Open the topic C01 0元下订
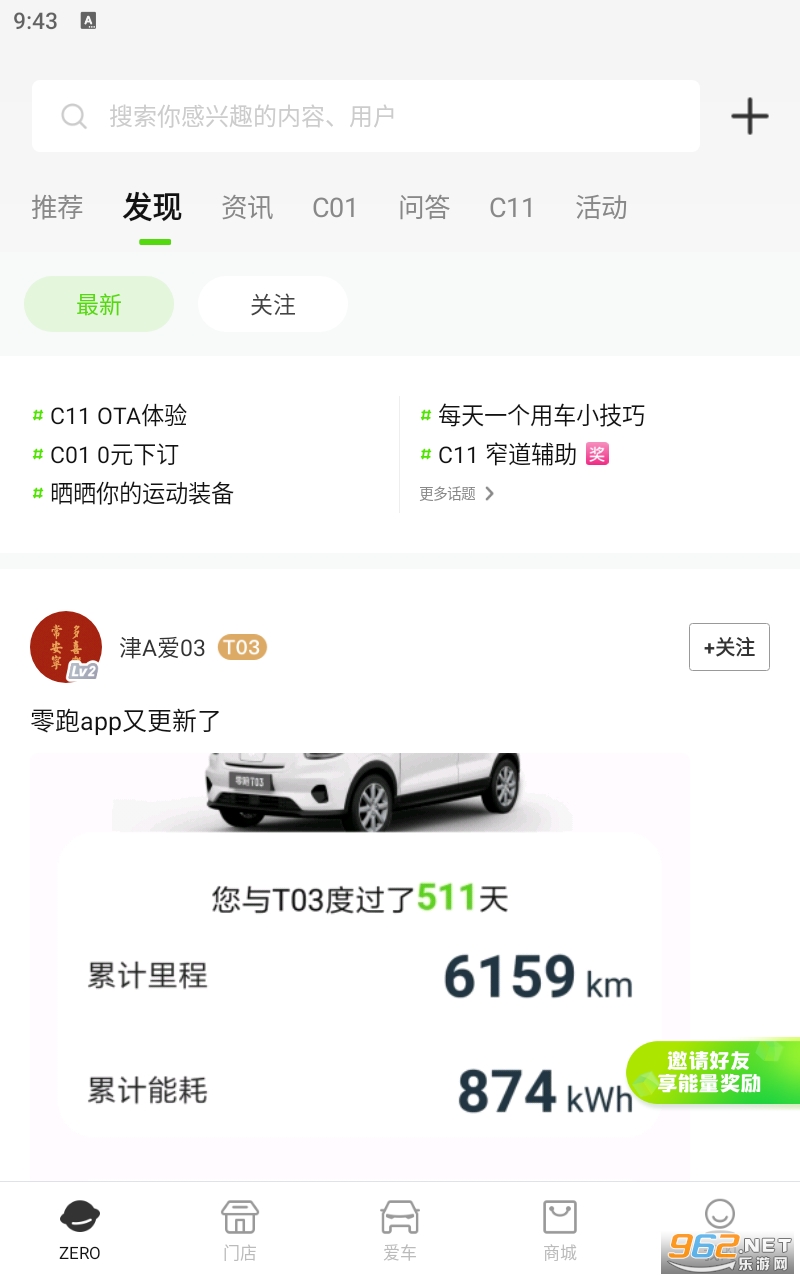Image resolution: width=800 pixels, height=1280 pixels. coord(114,455)
